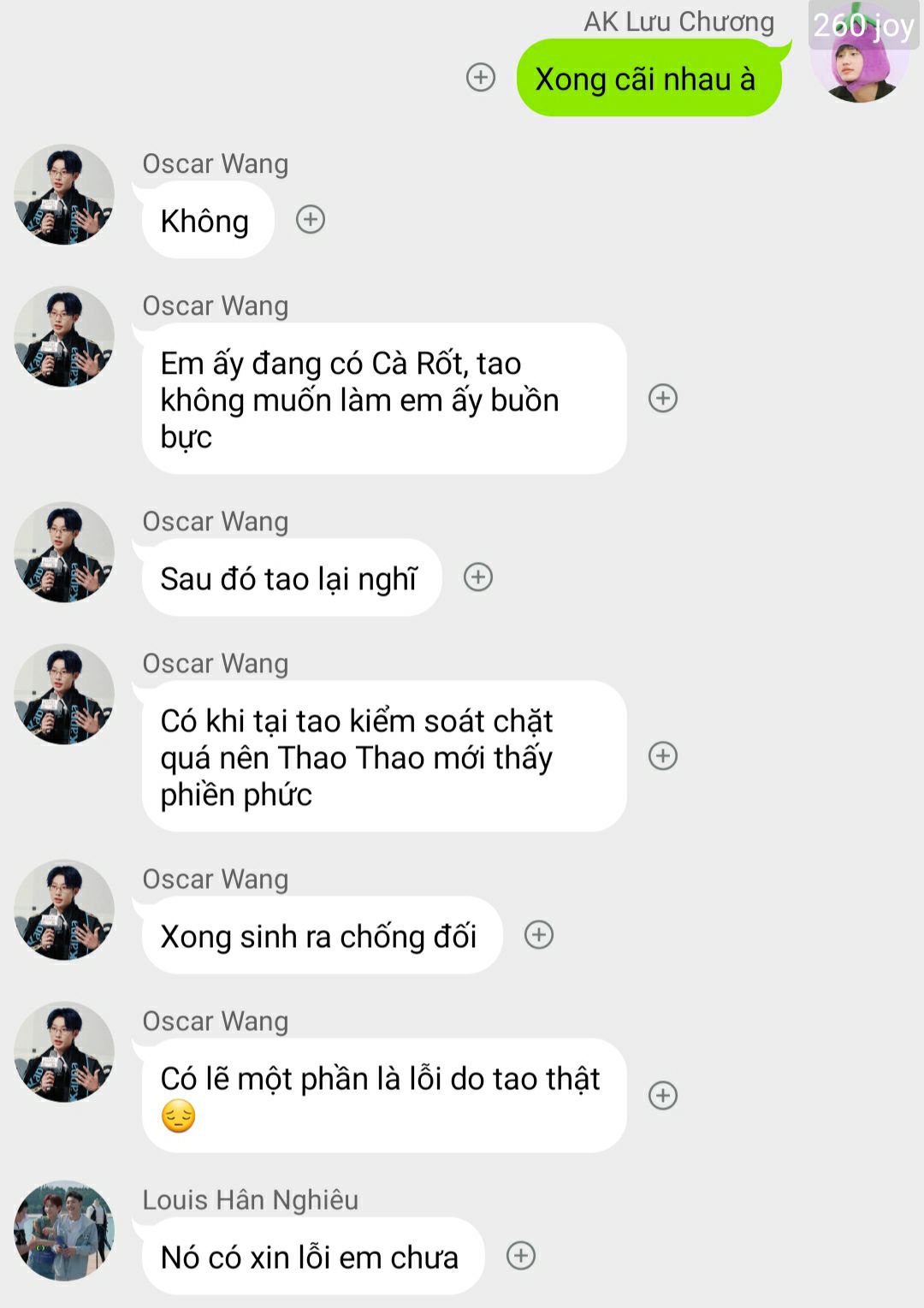924x1308 pixels.
Task: Tap the plus icon next to "Em ấy đang có Cà Rốt" message
Action: point(663,398)
